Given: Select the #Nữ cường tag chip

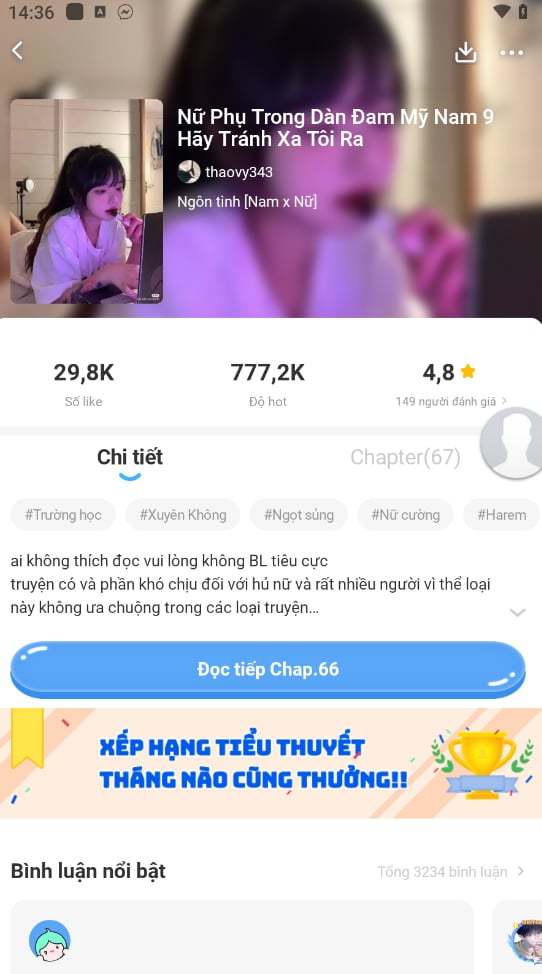Looking at the screenshot, I should point(405,514).
